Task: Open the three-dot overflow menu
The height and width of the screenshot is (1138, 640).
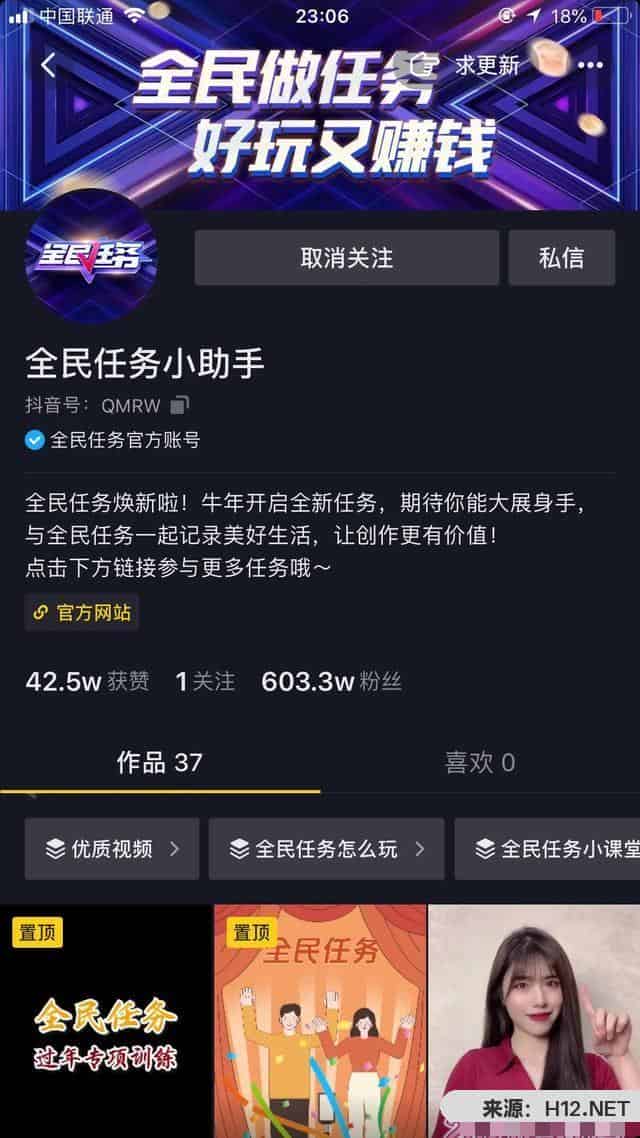Action: pyautogui.click(x=591, y=66)
